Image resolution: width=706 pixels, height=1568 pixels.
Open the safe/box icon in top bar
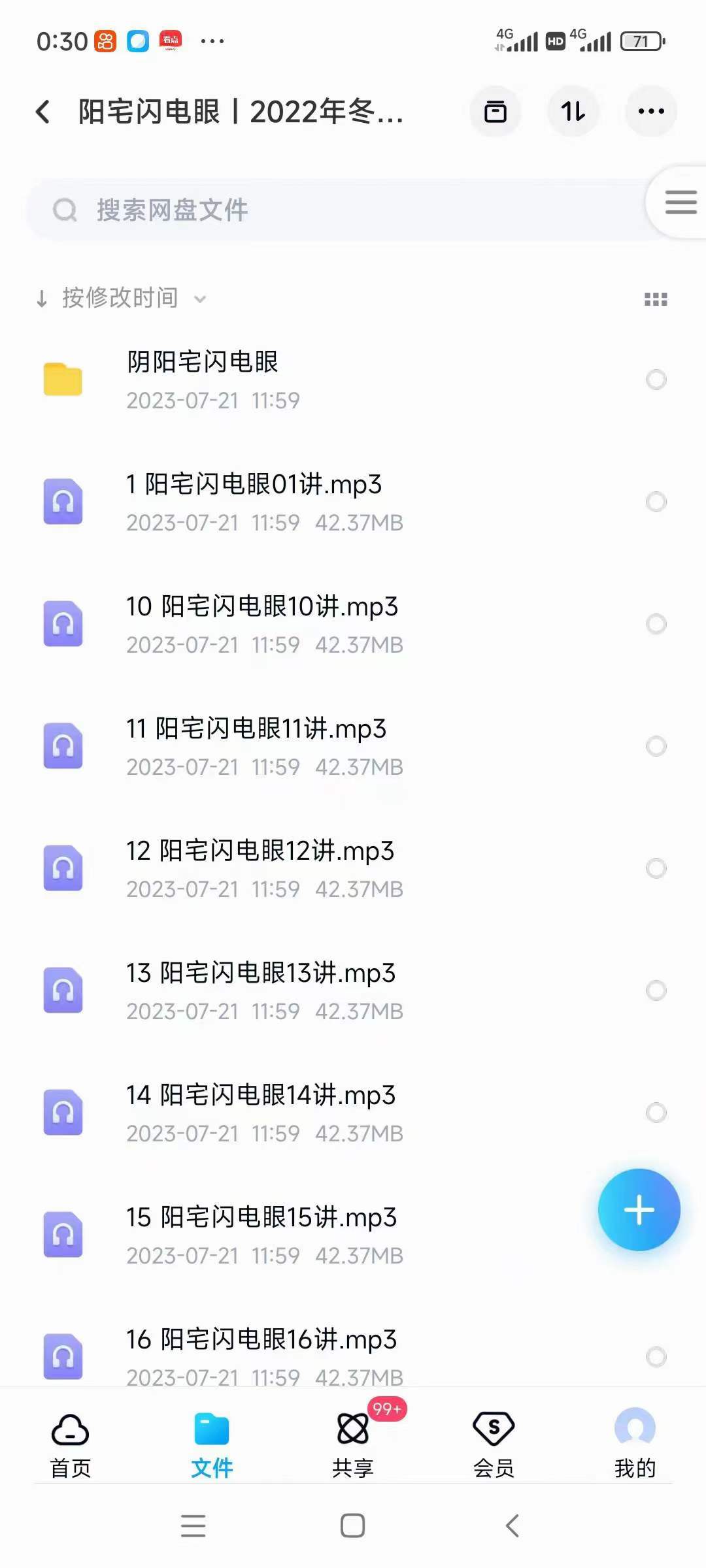pyautogui.click(x=495, y=112)
